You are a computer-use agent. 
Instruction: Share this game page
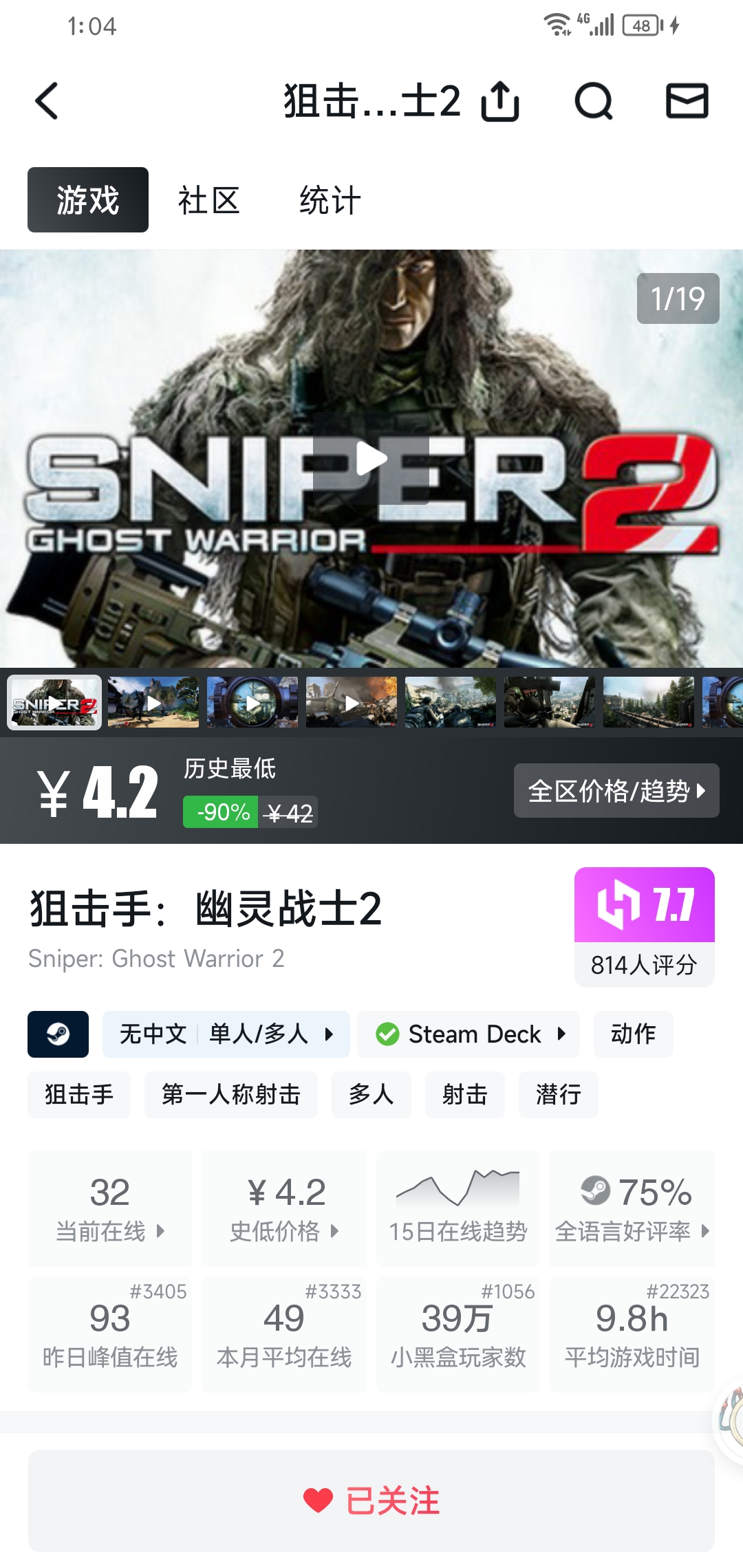pyautogui.click(x=499, y=101)
